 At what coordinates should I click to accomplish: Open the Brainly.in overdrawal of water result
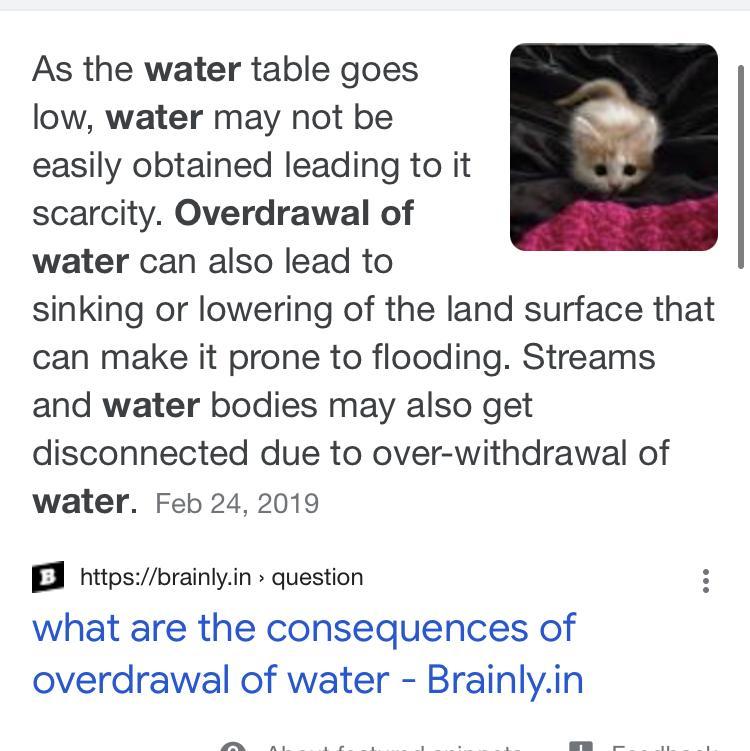306,654
